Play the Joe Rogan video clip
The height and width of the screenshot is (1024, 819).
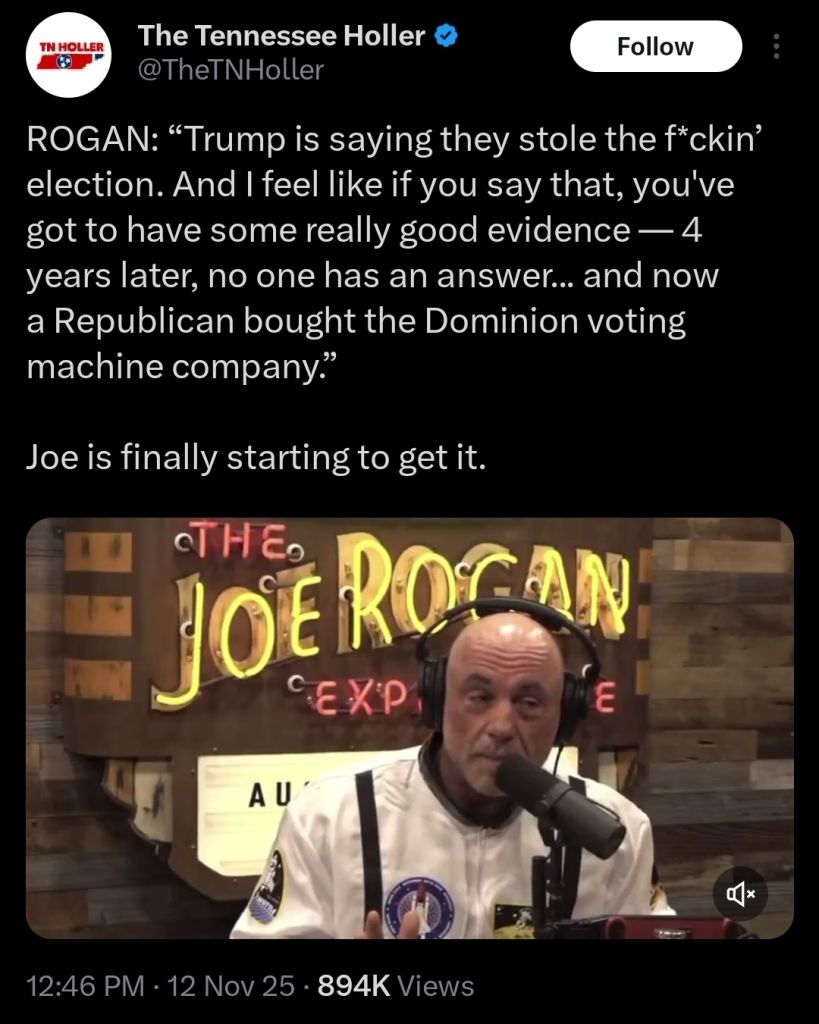[x=410, y=728]
